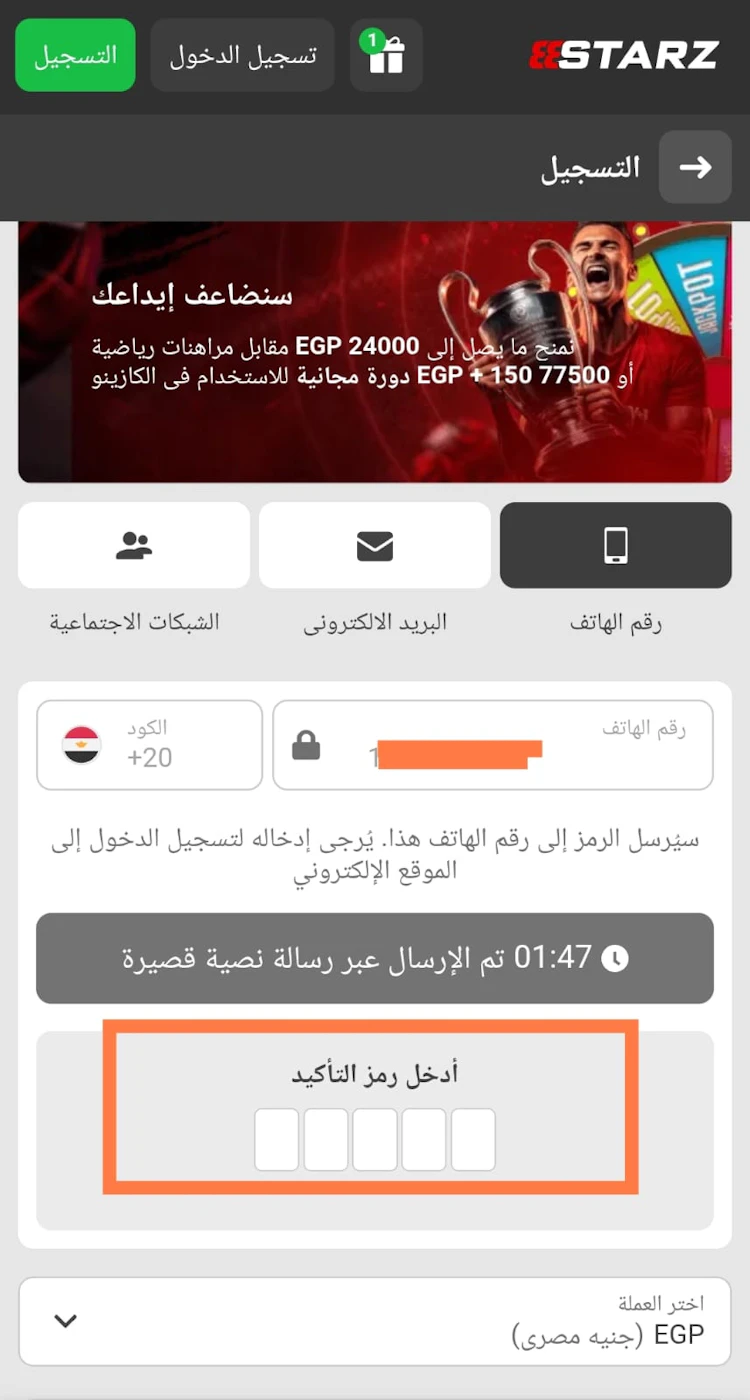Open the country code +20 selector
The image size is (750, 1400).
148,744
